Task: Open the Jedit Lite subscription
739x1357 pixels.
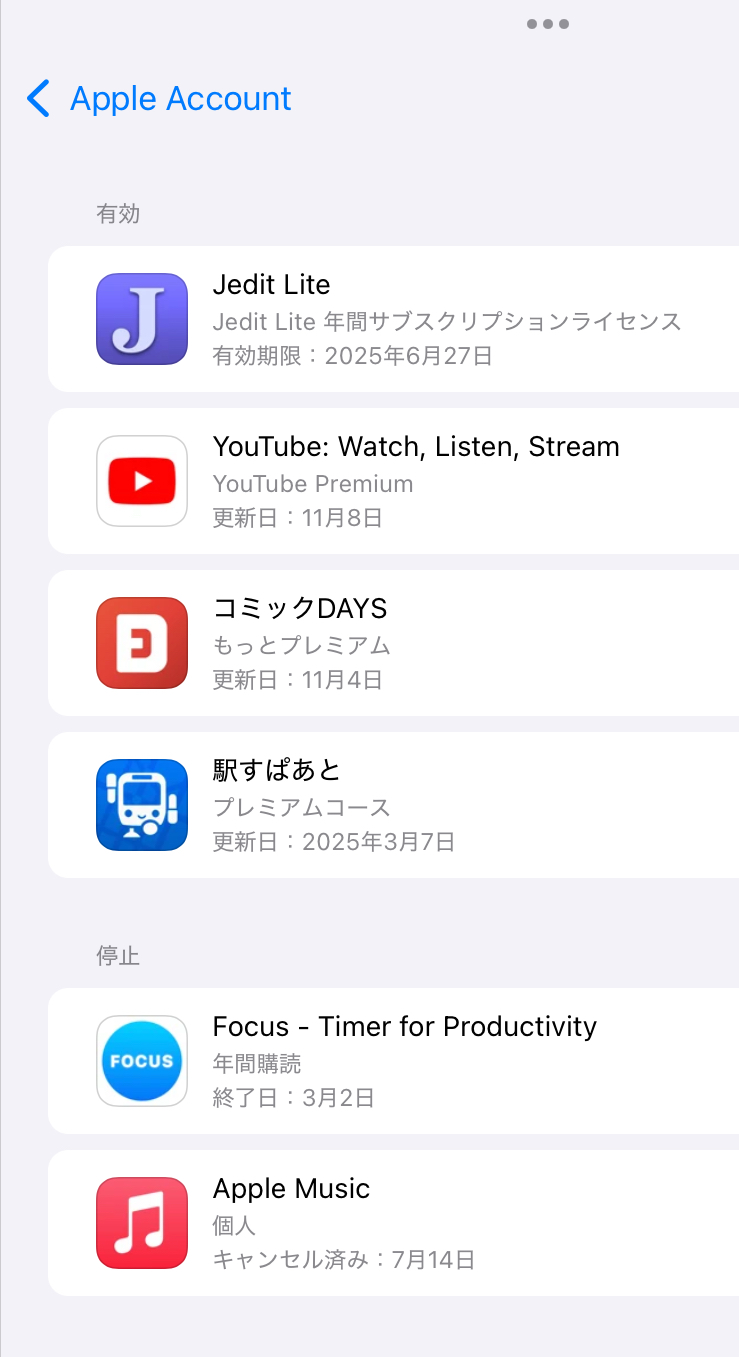Action: (x=394, y=319)
